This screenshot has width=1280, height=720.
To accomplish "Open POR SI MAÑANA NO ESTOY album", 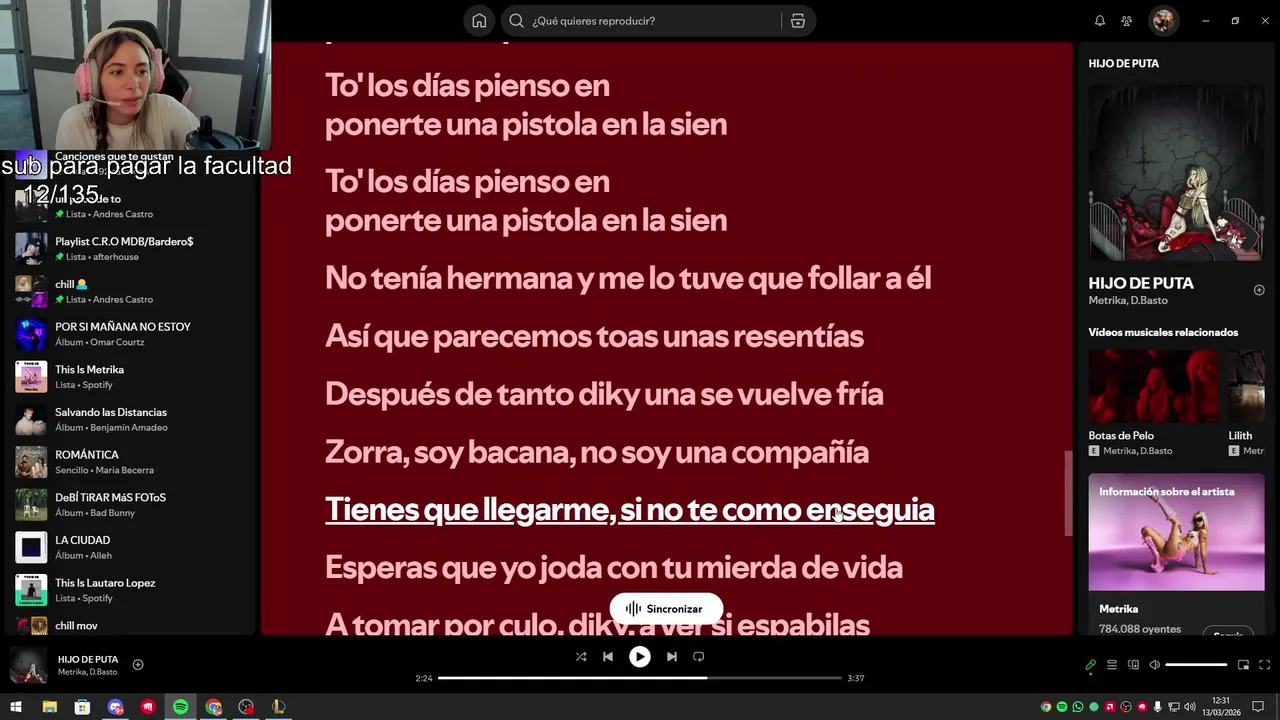I will click(122, 327).
